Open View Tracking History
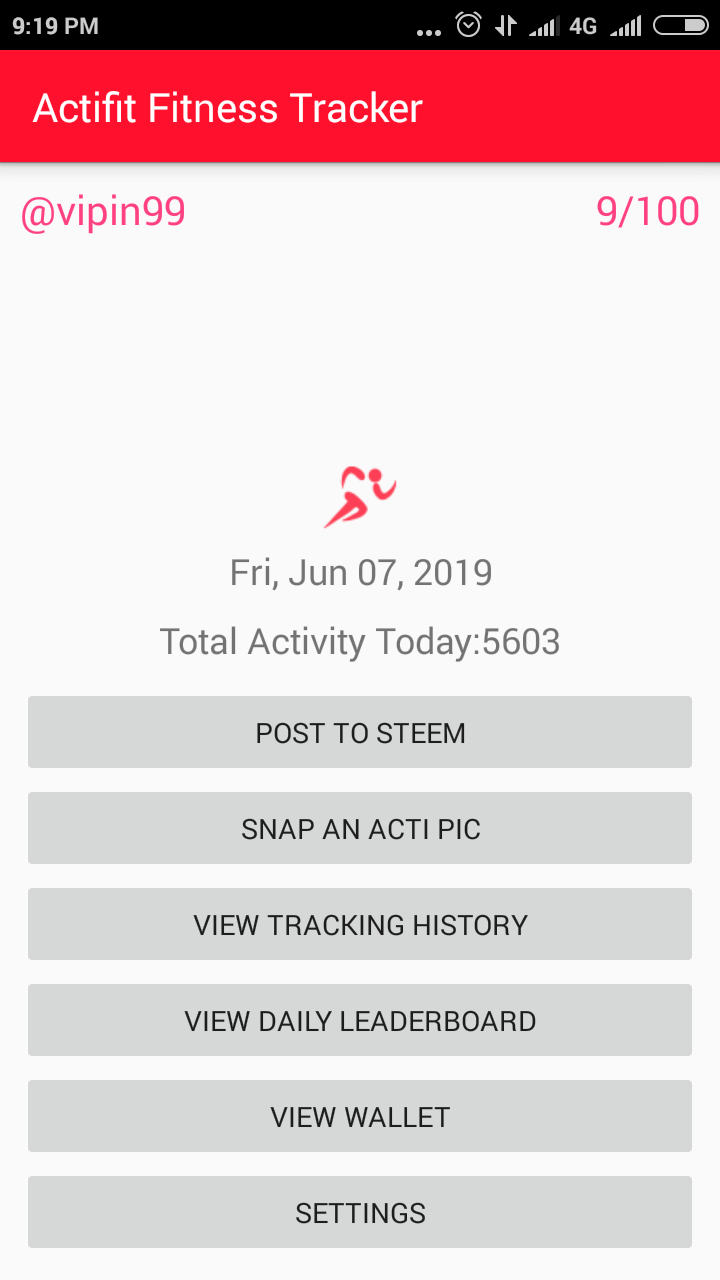 click(x=360, y=924)
